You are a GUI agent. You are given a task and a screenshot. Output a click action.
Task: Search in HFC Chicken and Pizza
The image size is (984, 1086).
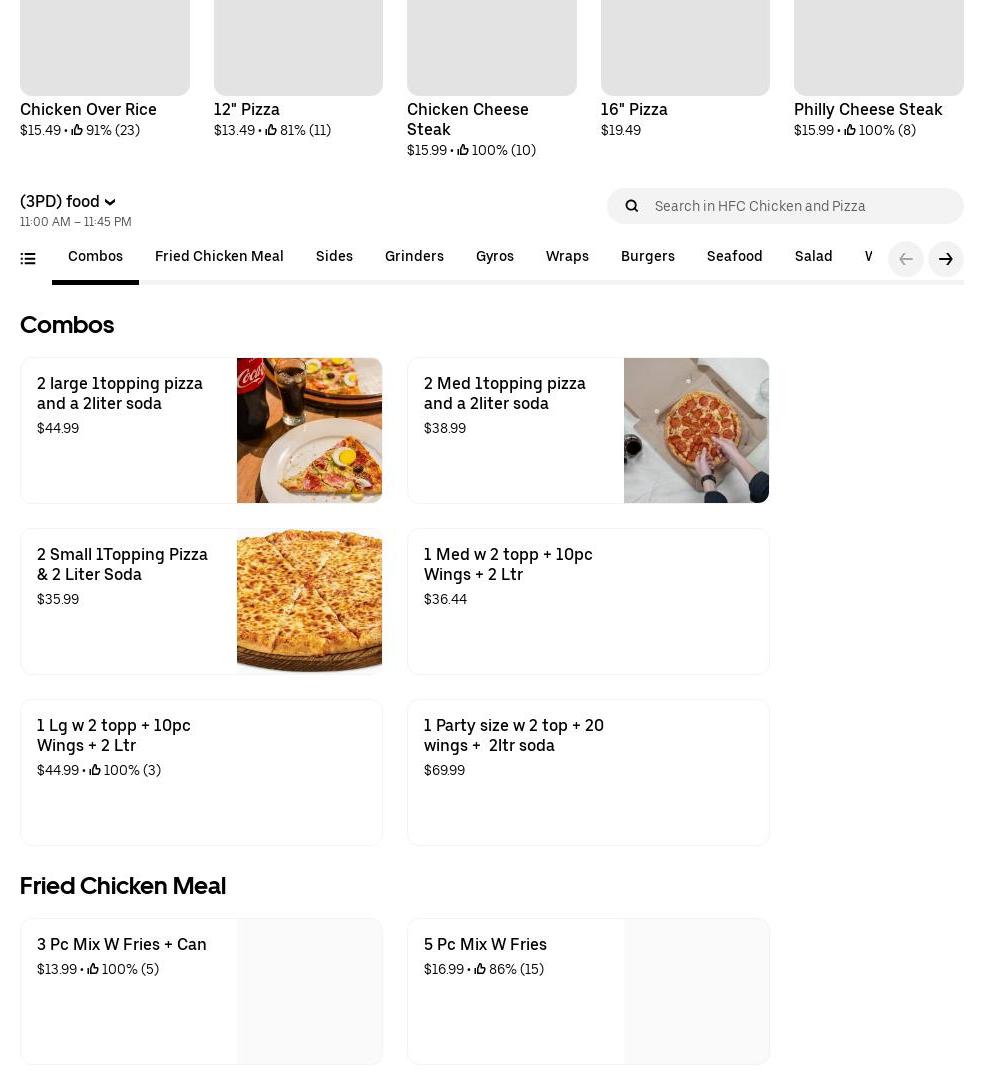coord(800,206)
